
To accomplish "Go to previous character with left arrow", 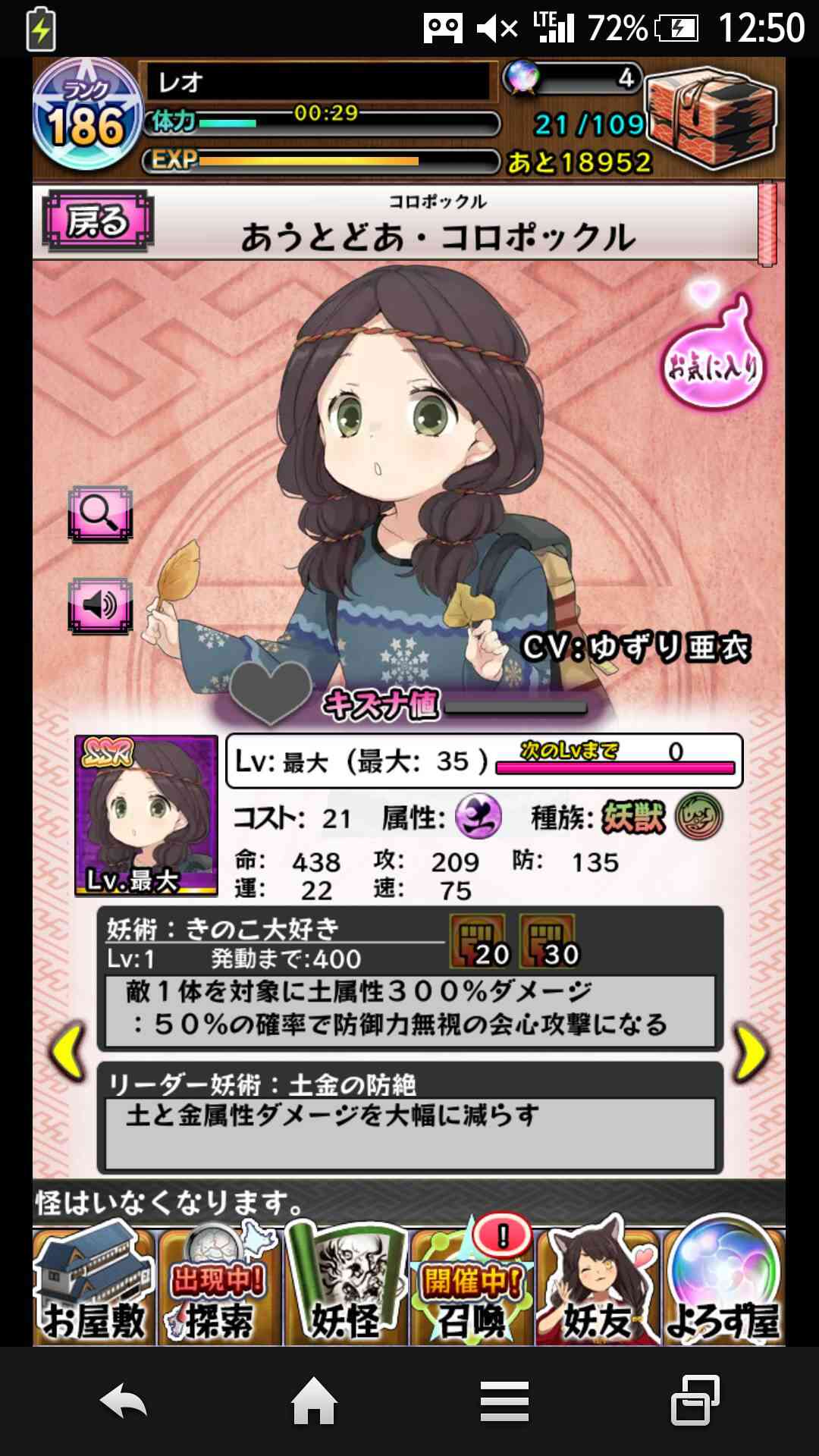I will (68, 1052).
